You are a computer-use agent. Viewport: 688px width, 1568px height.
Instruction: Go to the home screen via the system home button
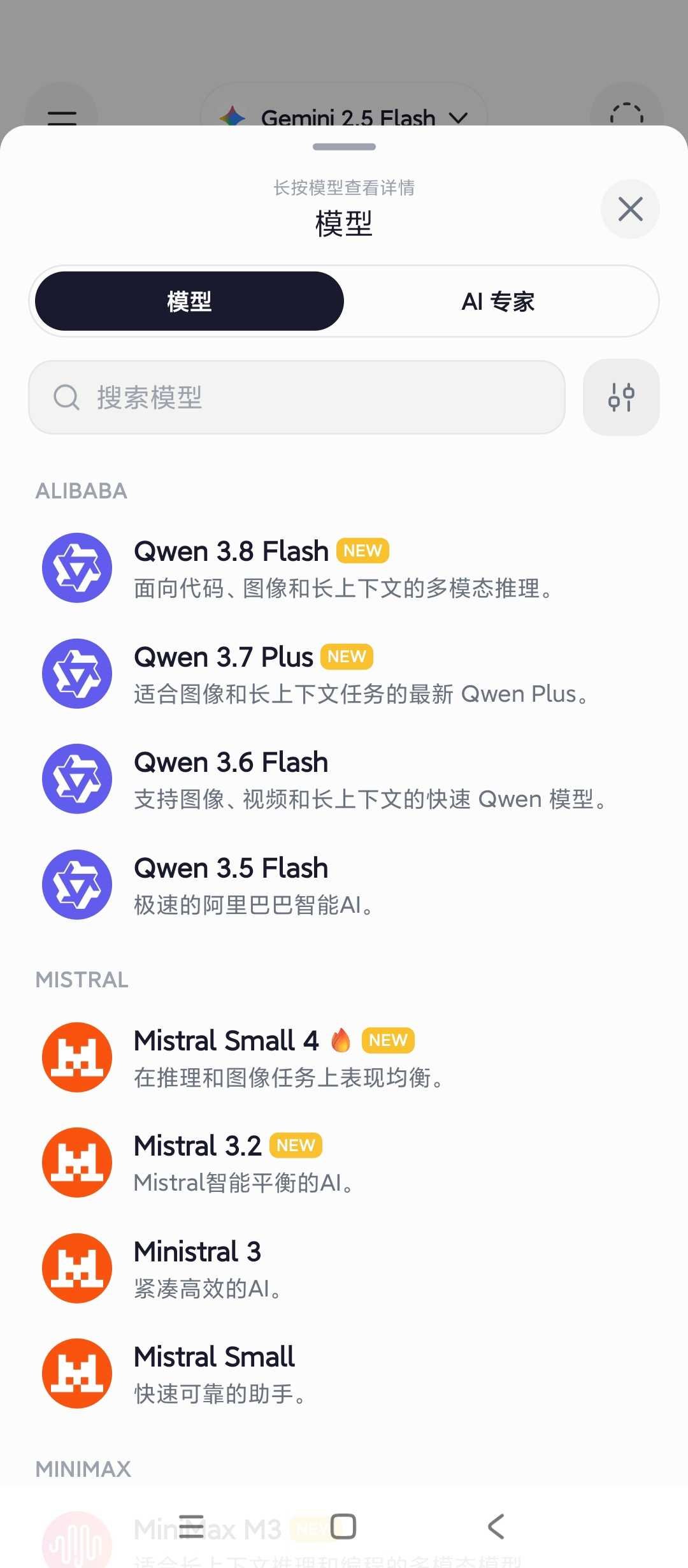tap(343, 1527)
